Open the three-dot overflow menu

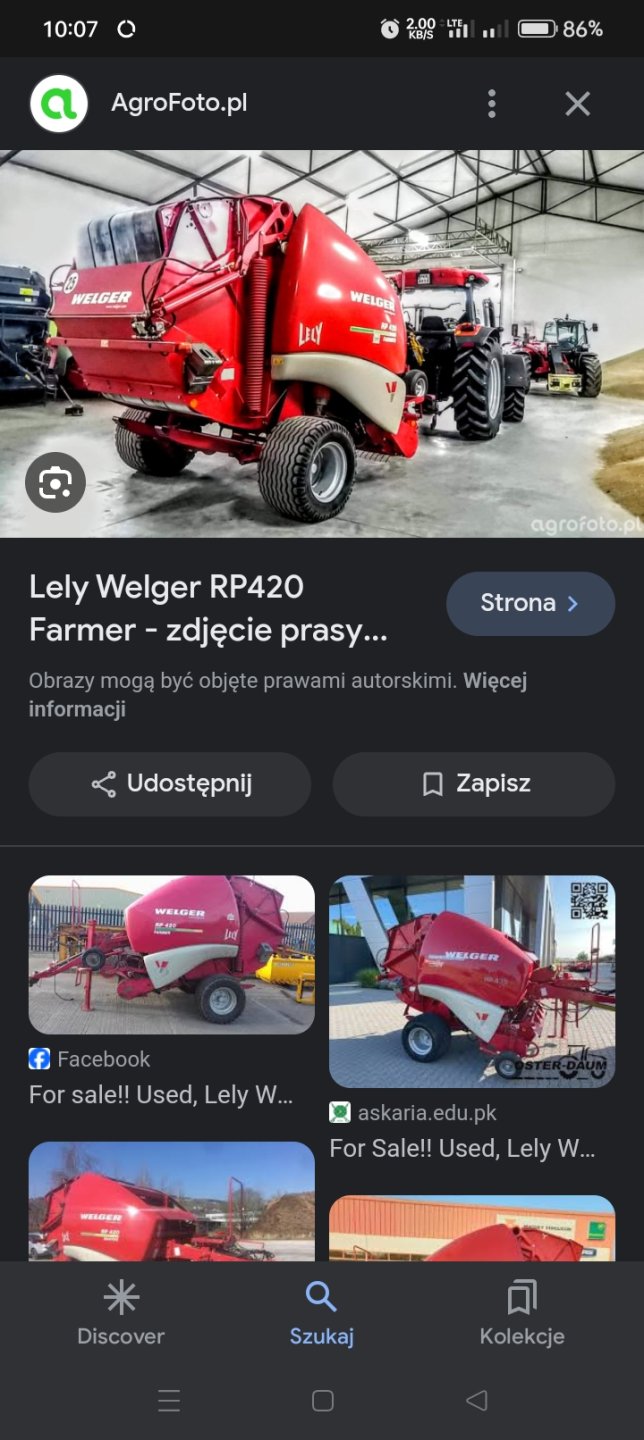491,104
